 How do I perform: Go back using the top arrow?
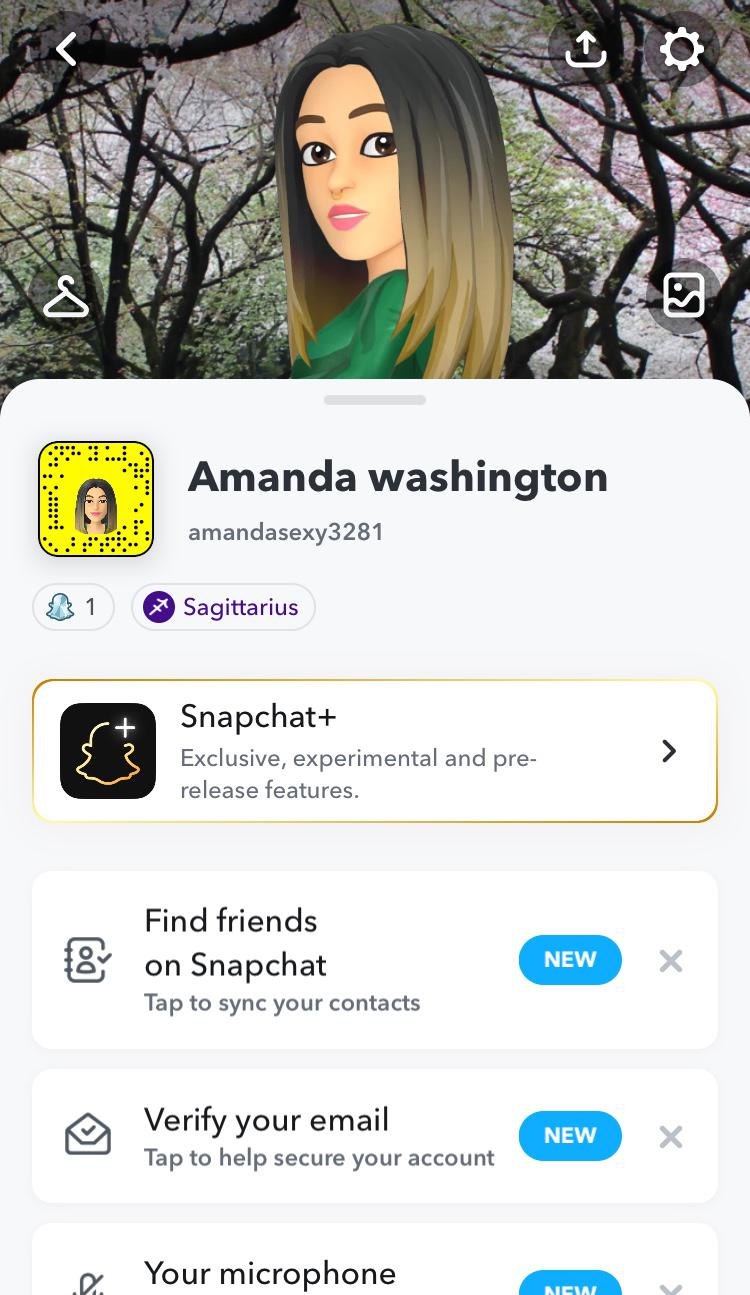pyautogui.click(x=67, y=49)
